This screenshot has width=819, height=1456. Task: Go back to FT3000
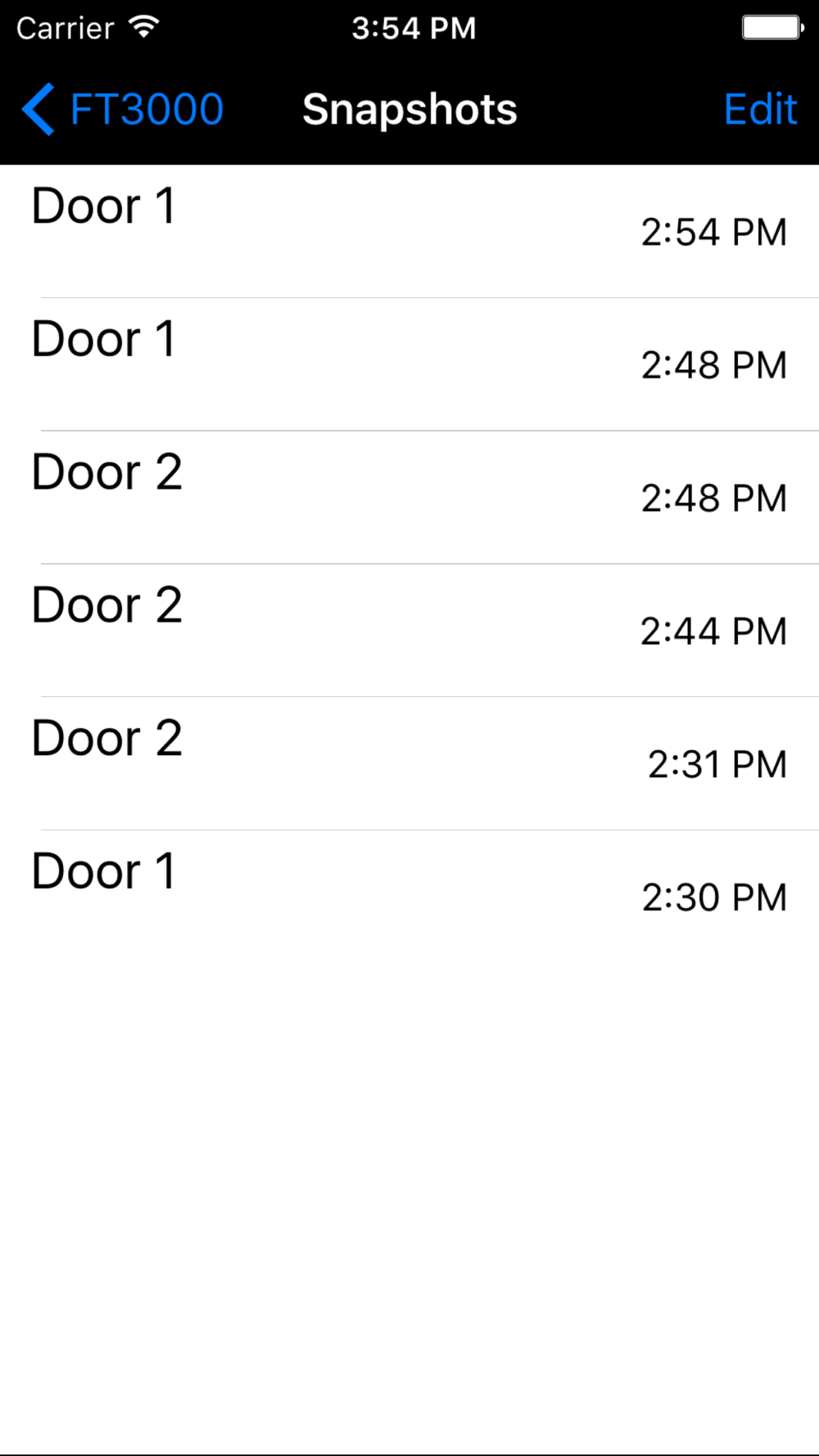[123, 109]
